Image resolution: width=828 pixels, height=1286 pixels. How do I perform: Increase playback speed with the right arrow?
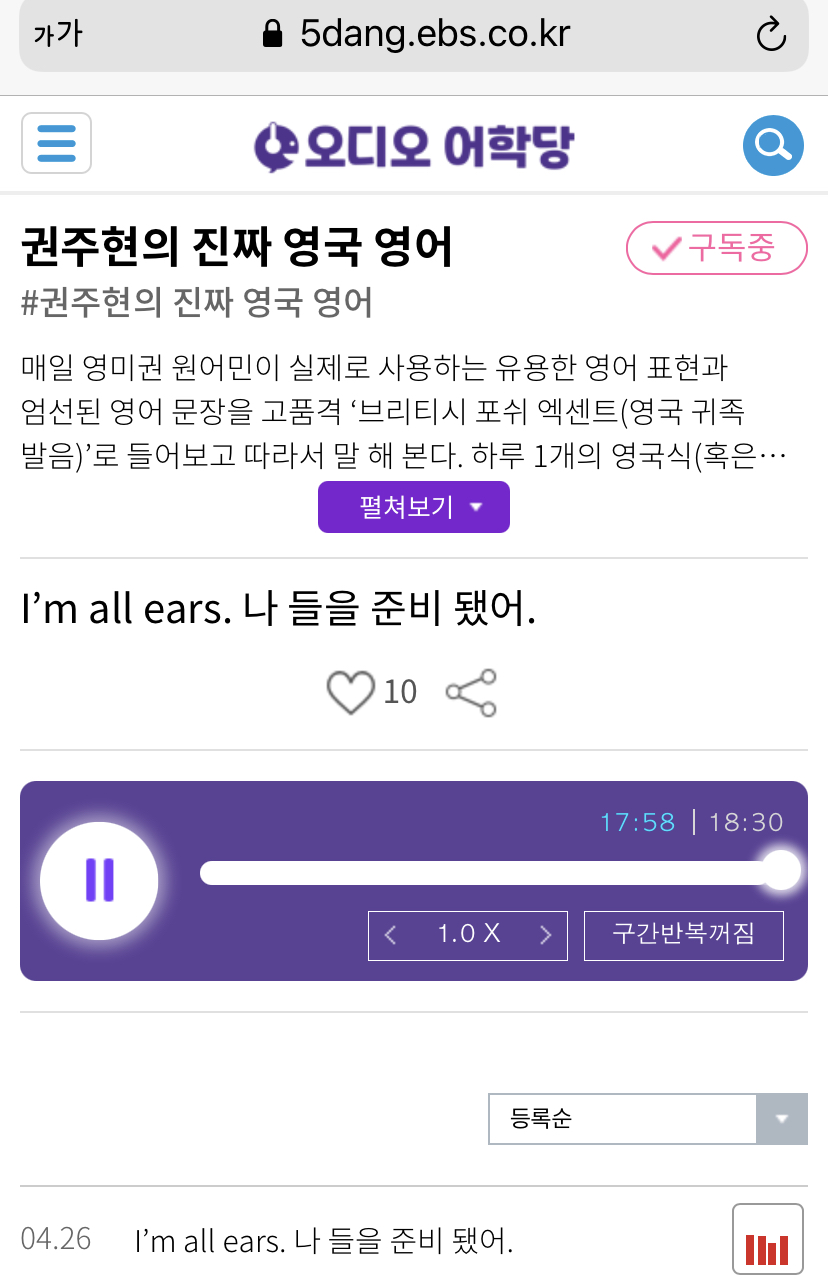point(546,935)
